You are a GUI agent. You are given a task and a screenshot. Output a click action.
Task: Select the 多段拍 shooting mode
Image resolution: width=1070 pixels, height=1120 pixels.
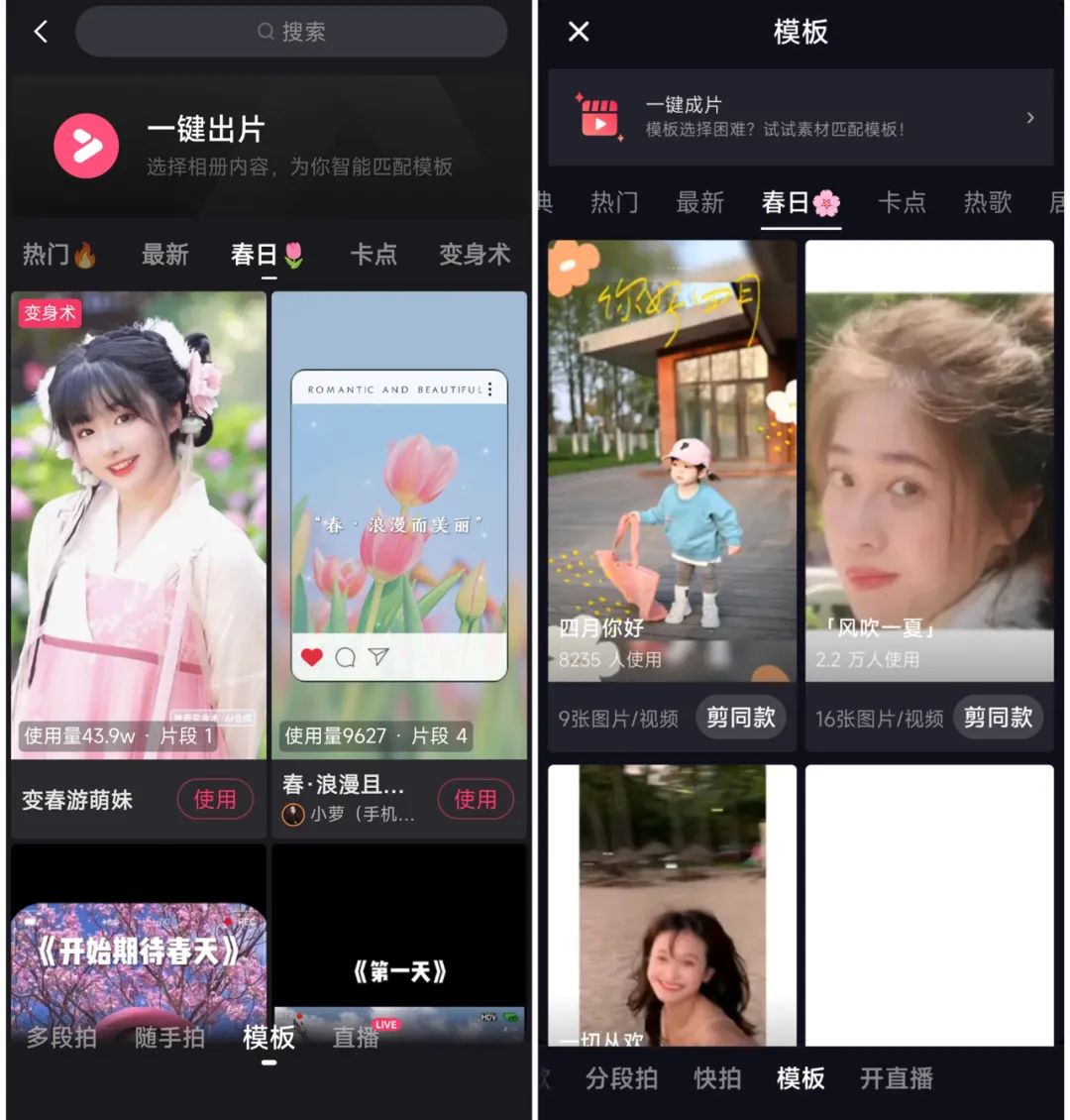61,1038
